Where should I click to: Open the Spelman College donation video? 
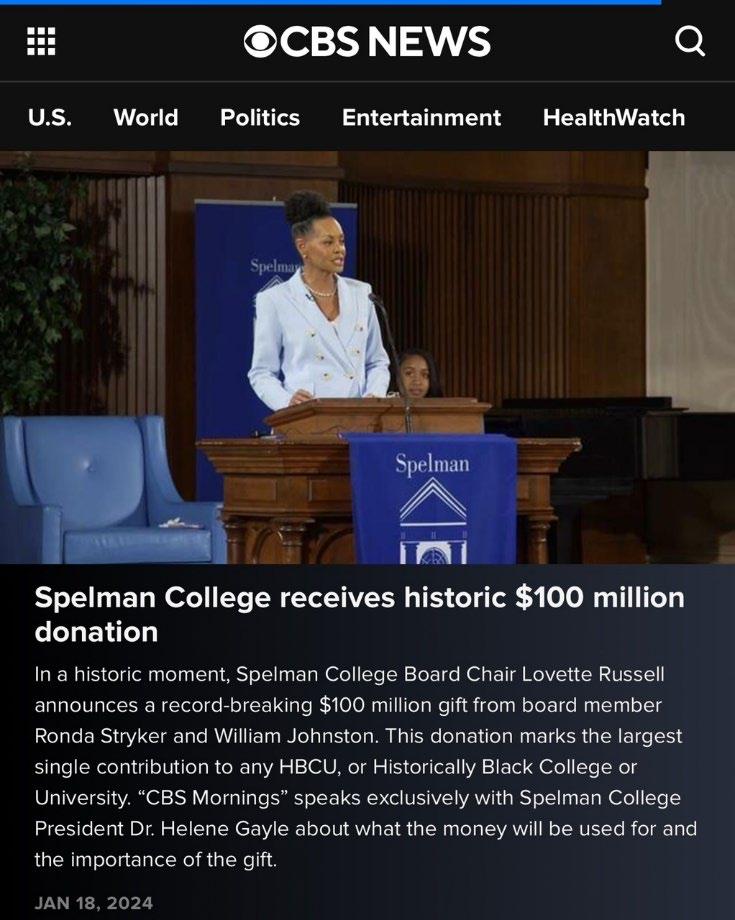point(367,357)
